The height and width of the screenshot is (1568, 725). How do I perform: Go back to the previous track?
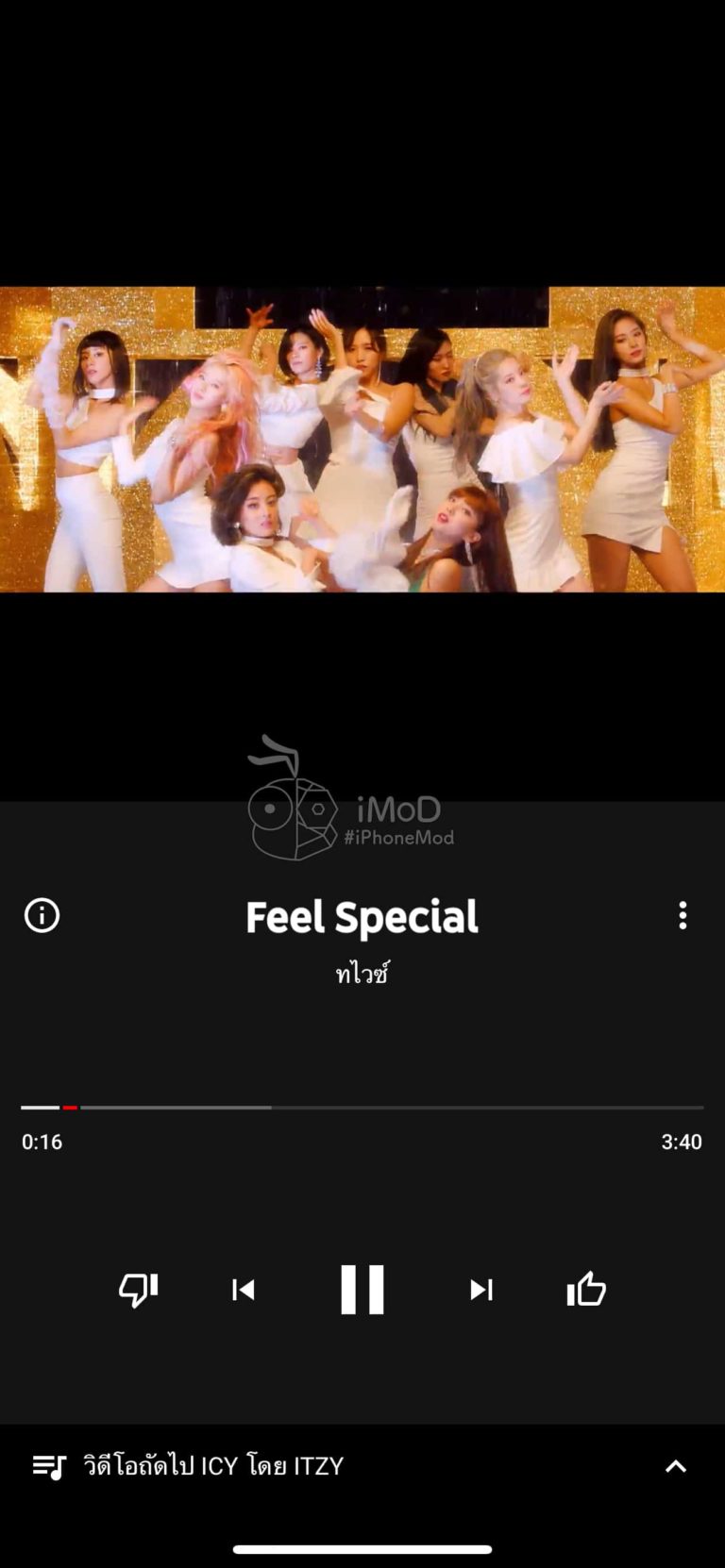pos(243,1290)
